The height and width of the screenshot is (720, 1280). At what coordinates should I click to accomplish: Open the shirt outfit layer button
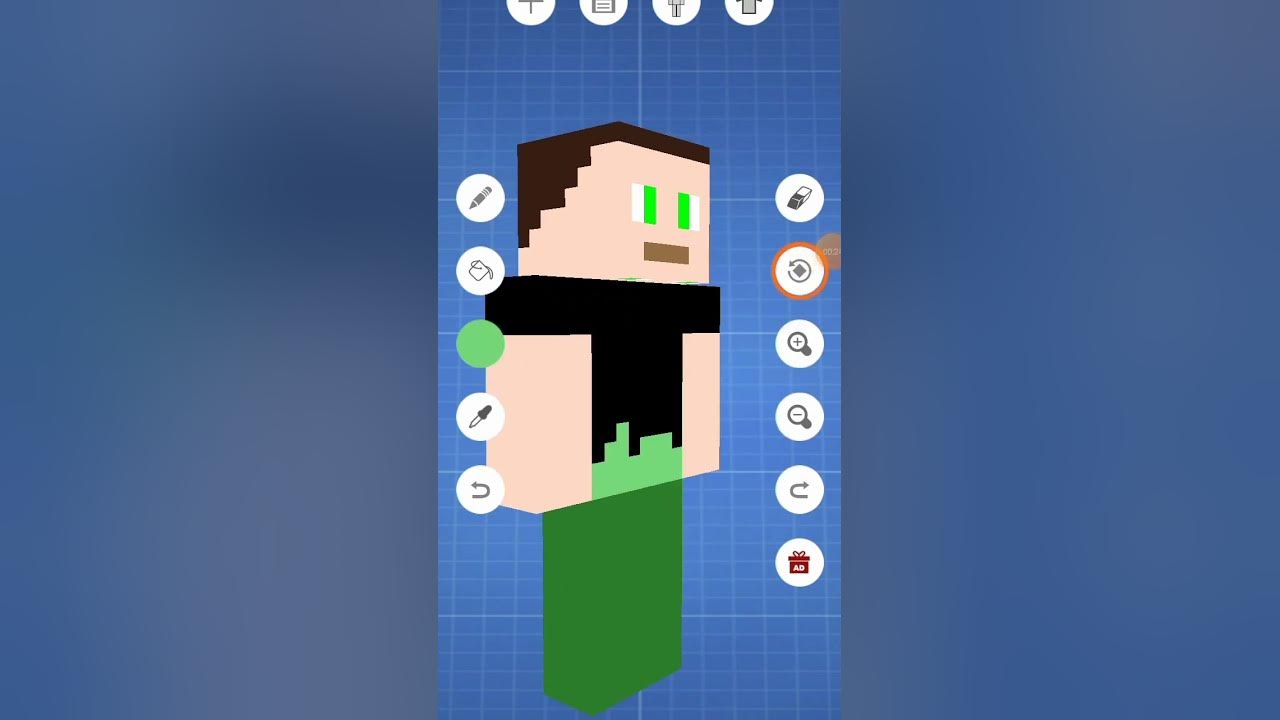[749, 8]
